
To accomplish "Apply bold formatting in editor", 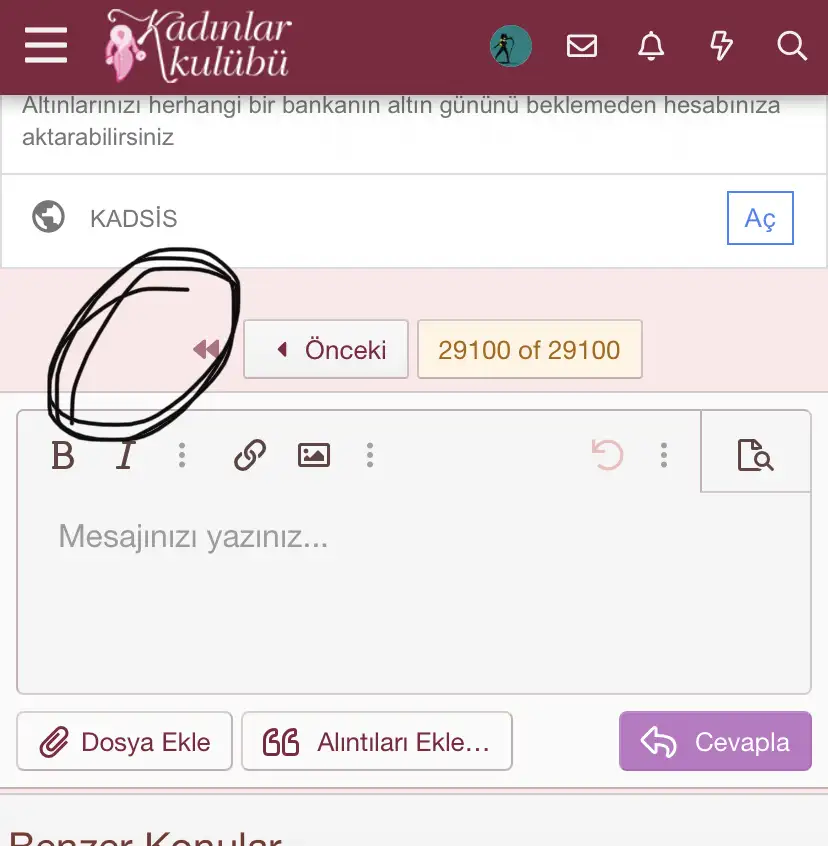I will tap(63, 455).
